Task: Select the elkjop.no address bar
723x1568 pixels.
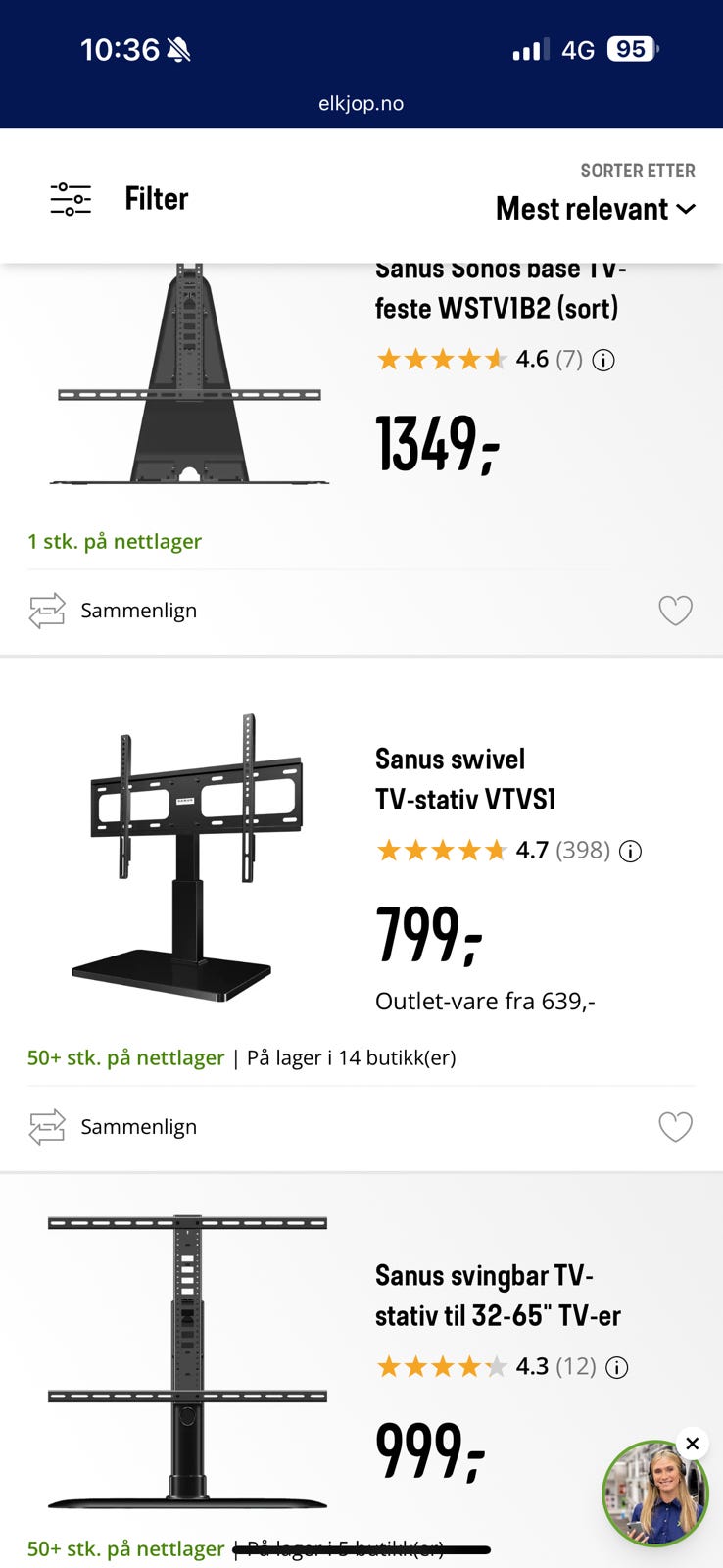Action: 361,102
